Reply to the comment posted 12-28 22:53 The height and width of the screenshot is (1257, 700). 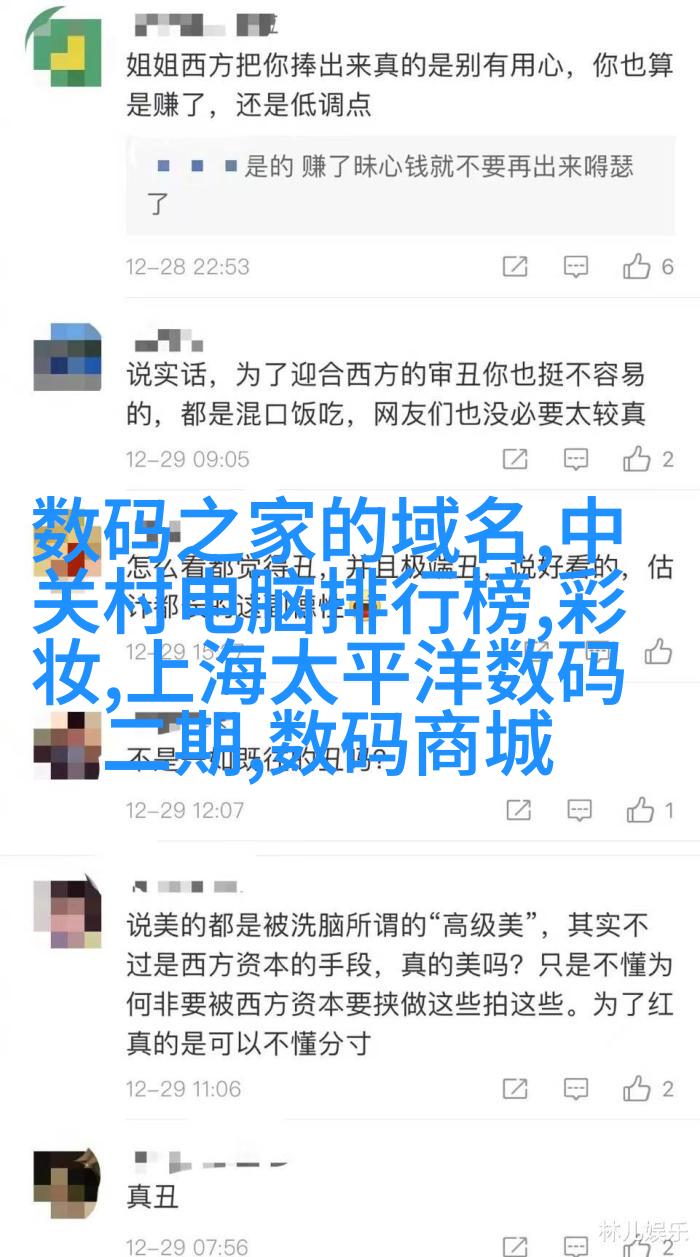576,266
